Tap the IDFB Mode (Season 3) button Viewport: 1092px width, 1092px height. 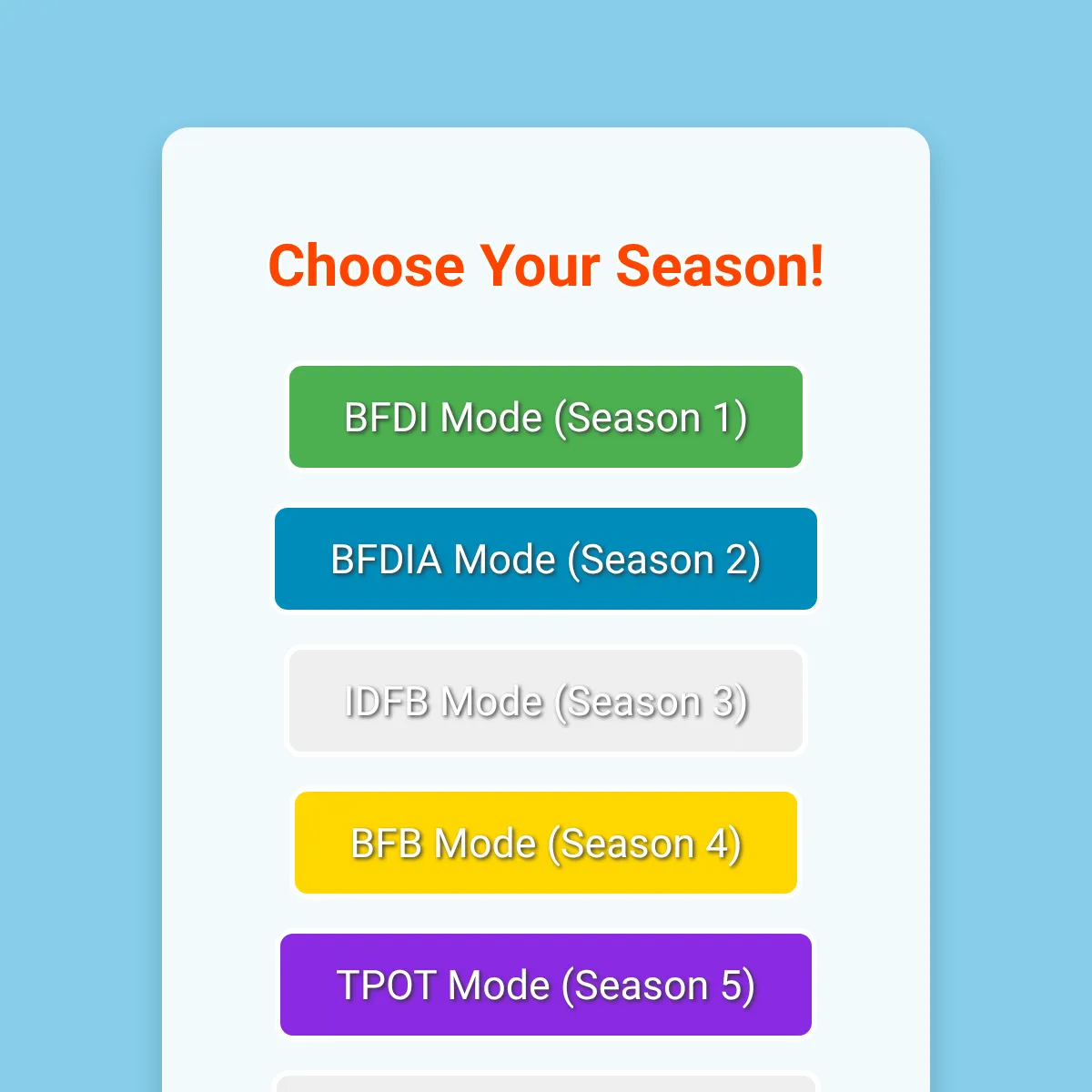pos(546,701)
